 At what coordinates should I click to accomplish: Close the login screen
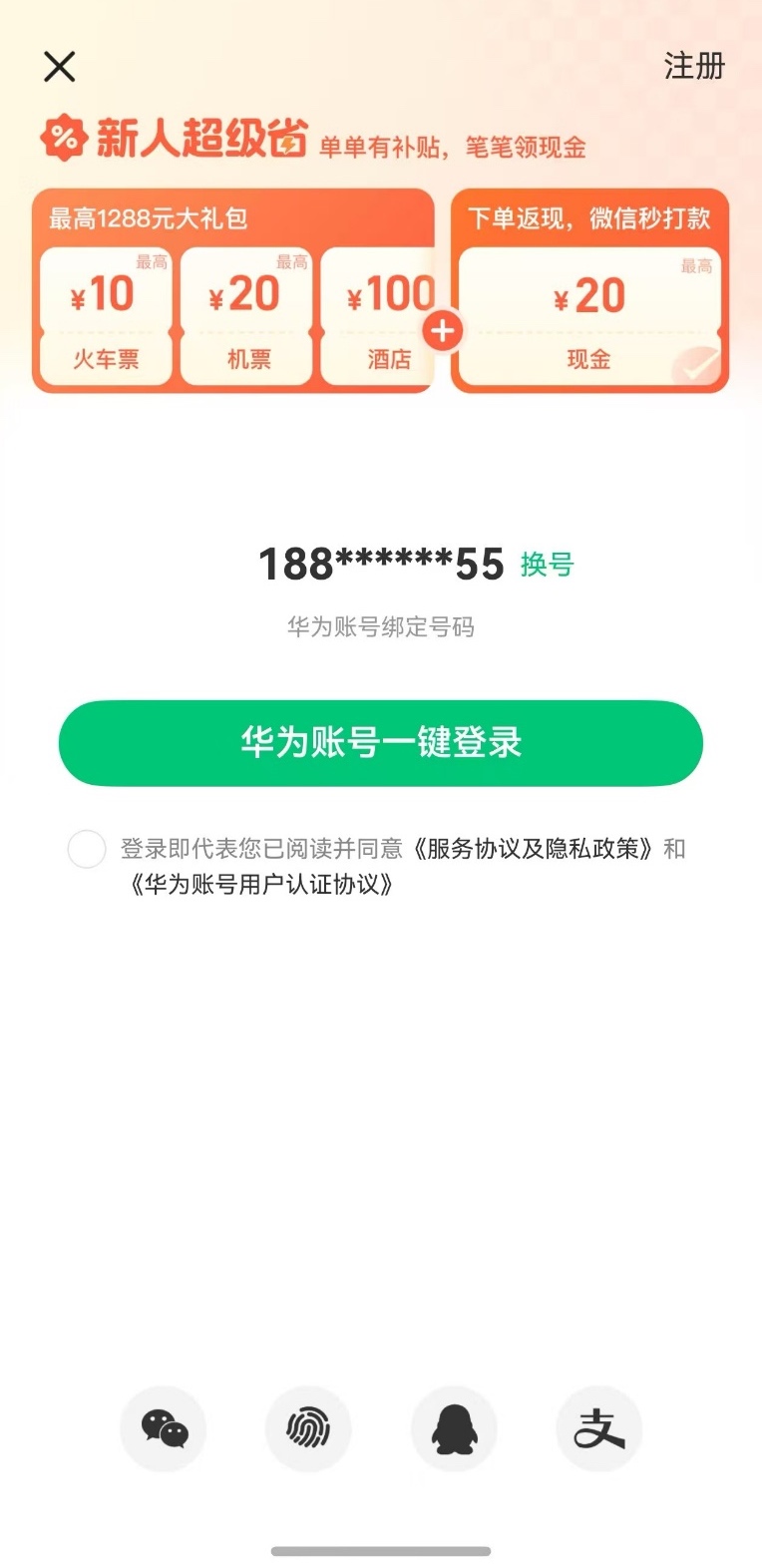coord(60,67)
